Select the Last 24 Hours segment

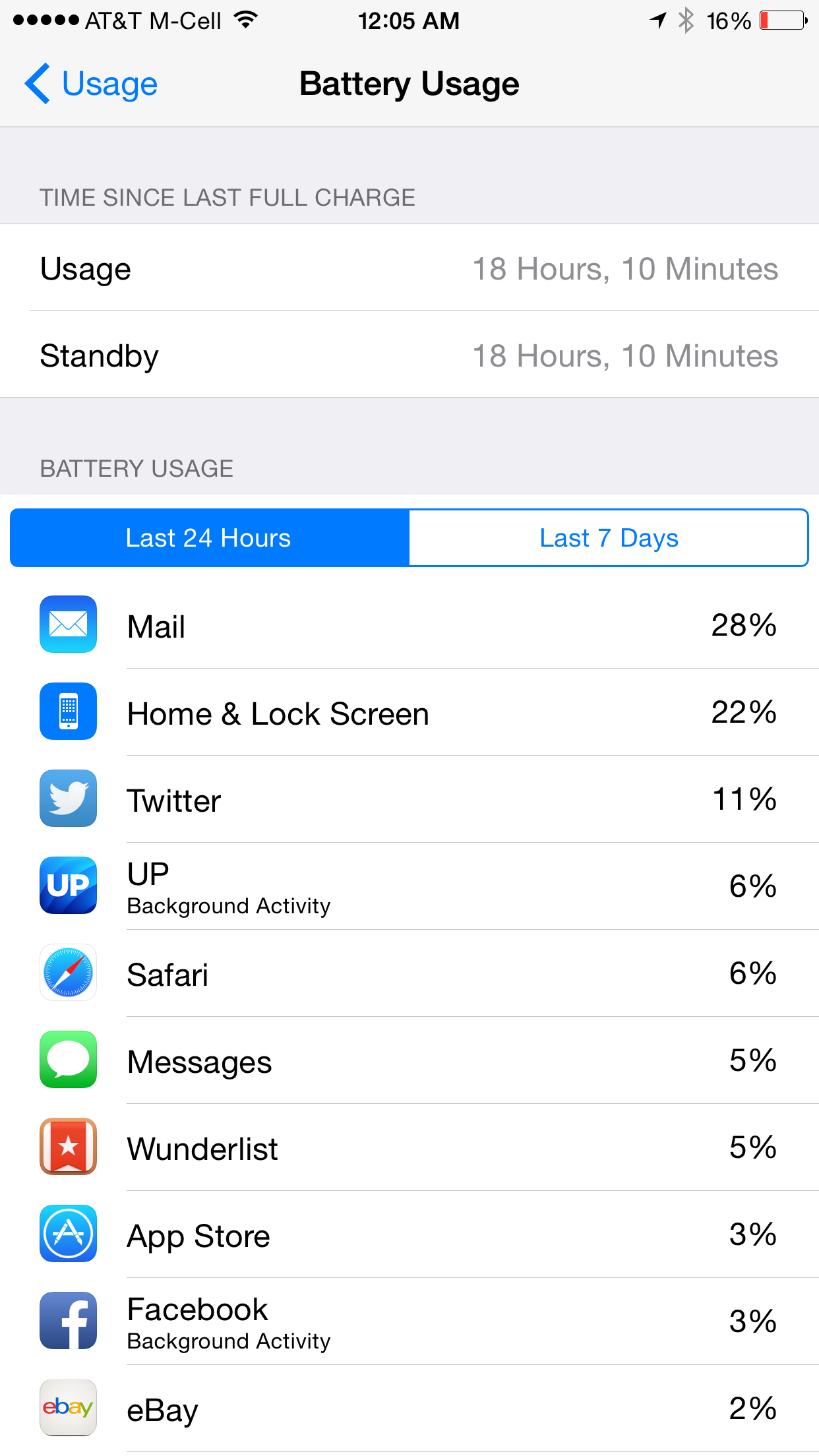point(209,538)
